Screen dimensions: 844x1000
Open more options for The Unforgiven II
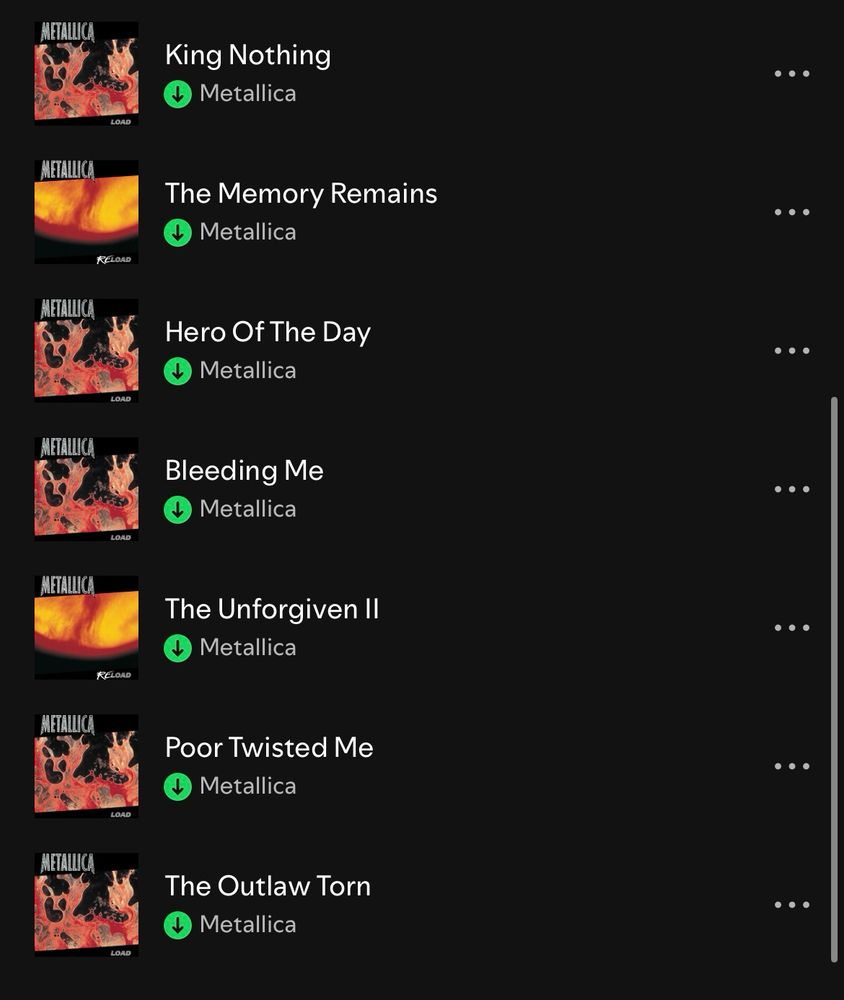(x=792, y=627)
